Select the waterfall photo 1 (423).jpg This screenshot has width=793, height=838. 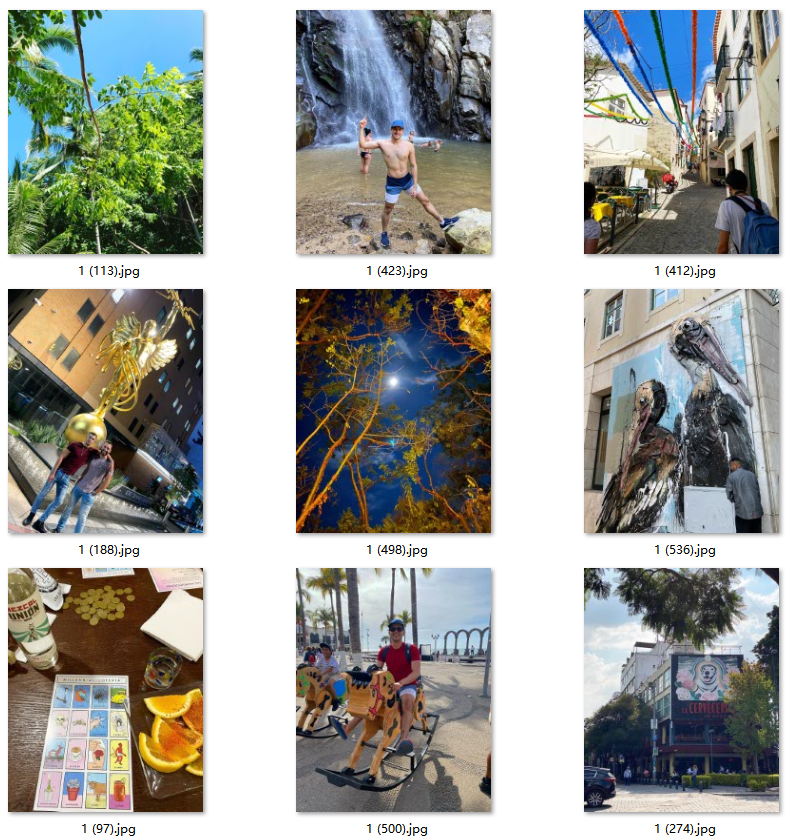pyautogui.click(x=393, y=132)
